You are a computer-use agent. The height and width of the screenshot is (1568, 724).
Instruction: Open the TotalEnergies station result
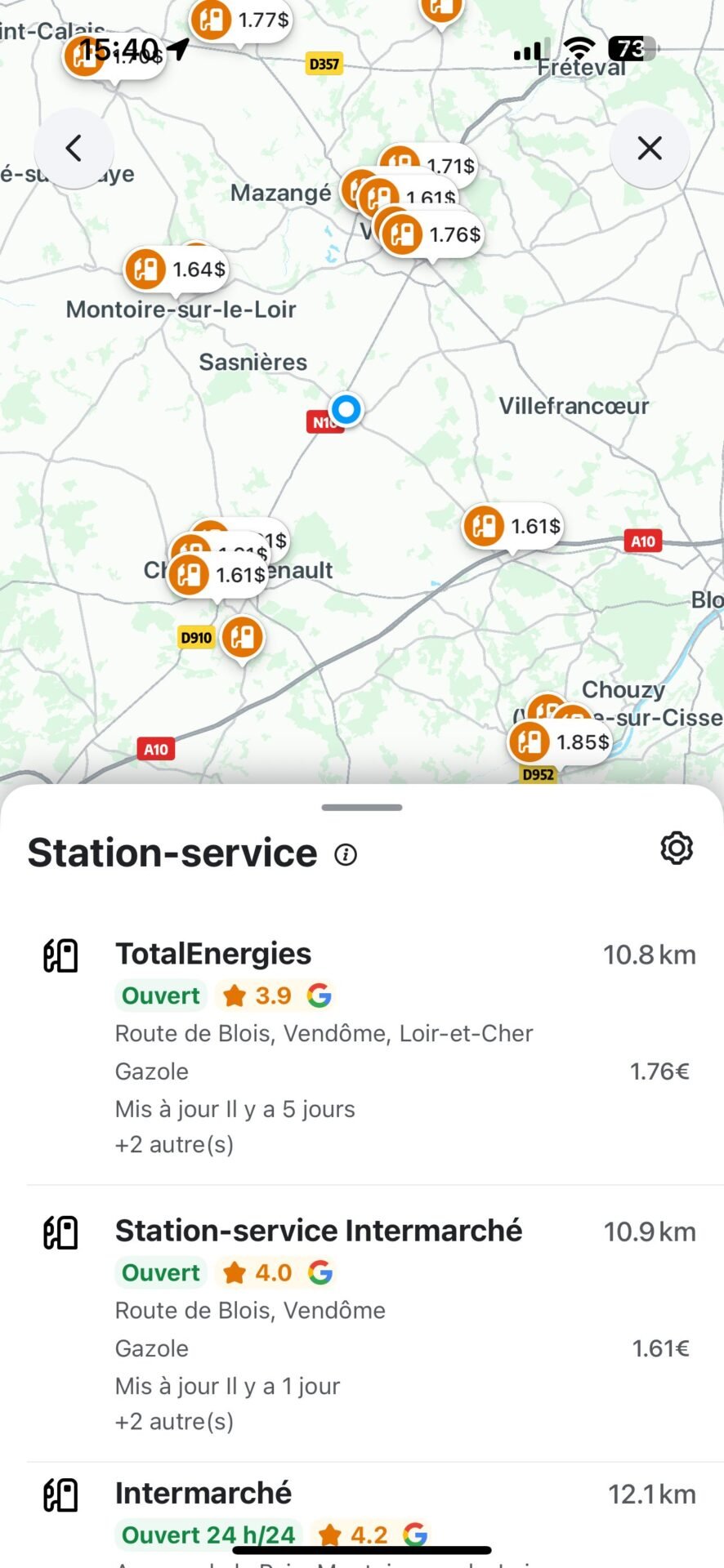(362, 1047)
